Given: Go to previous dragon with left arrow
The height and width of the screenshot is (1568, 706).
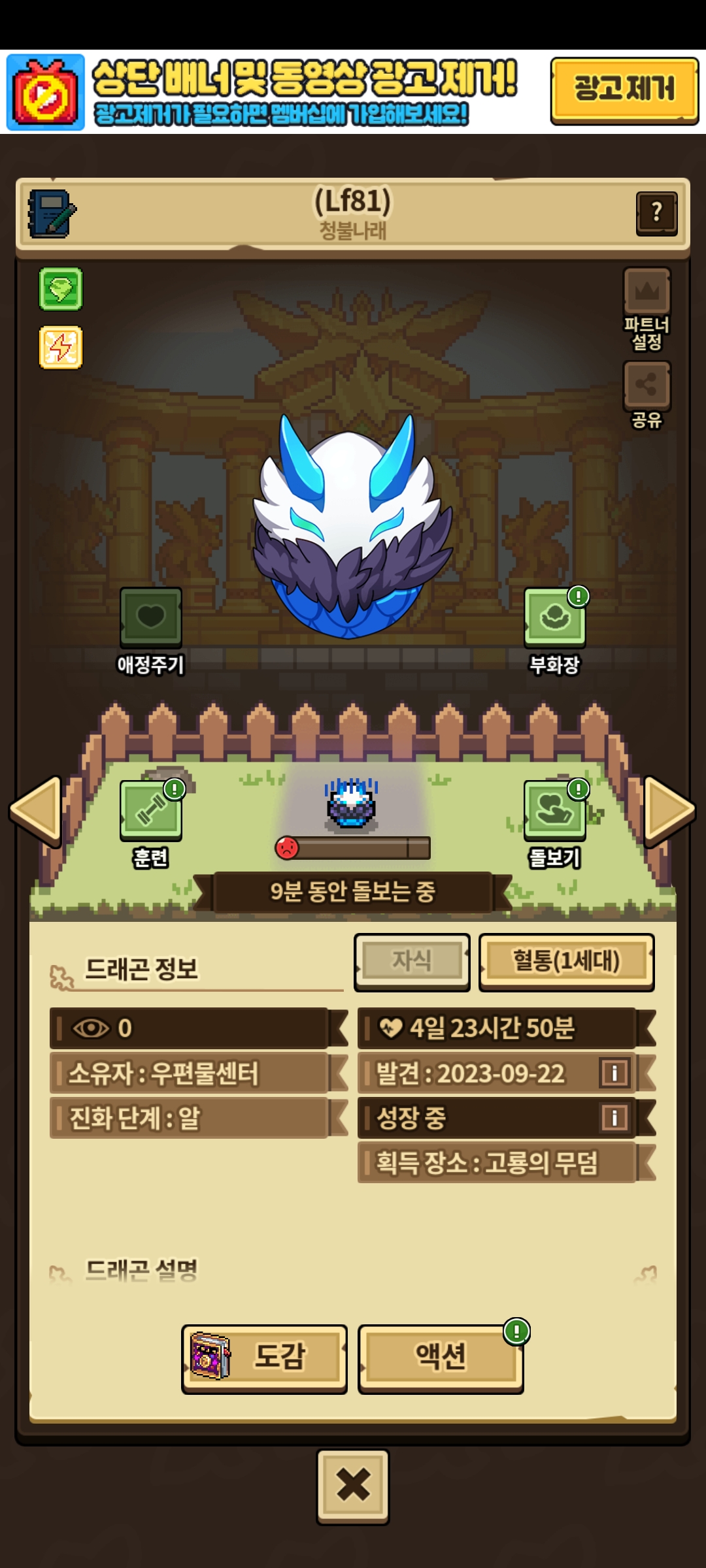Looking at the screenshot, I should [36, 810].
